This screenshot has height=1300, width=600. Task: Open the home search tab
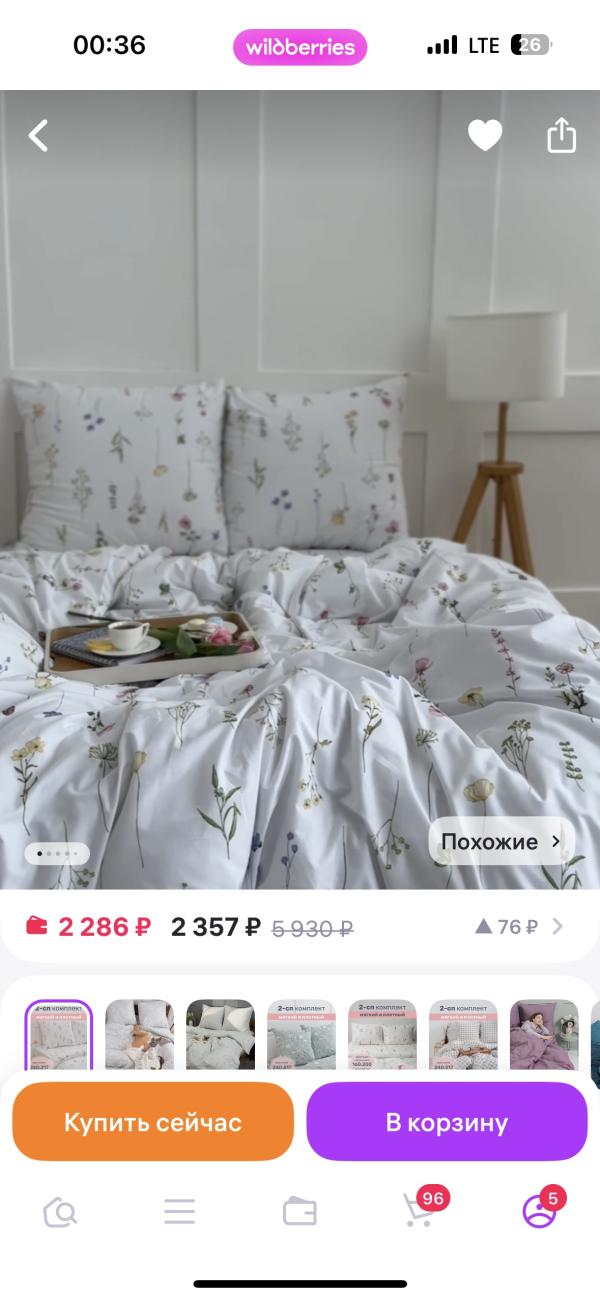point(60,1212)
